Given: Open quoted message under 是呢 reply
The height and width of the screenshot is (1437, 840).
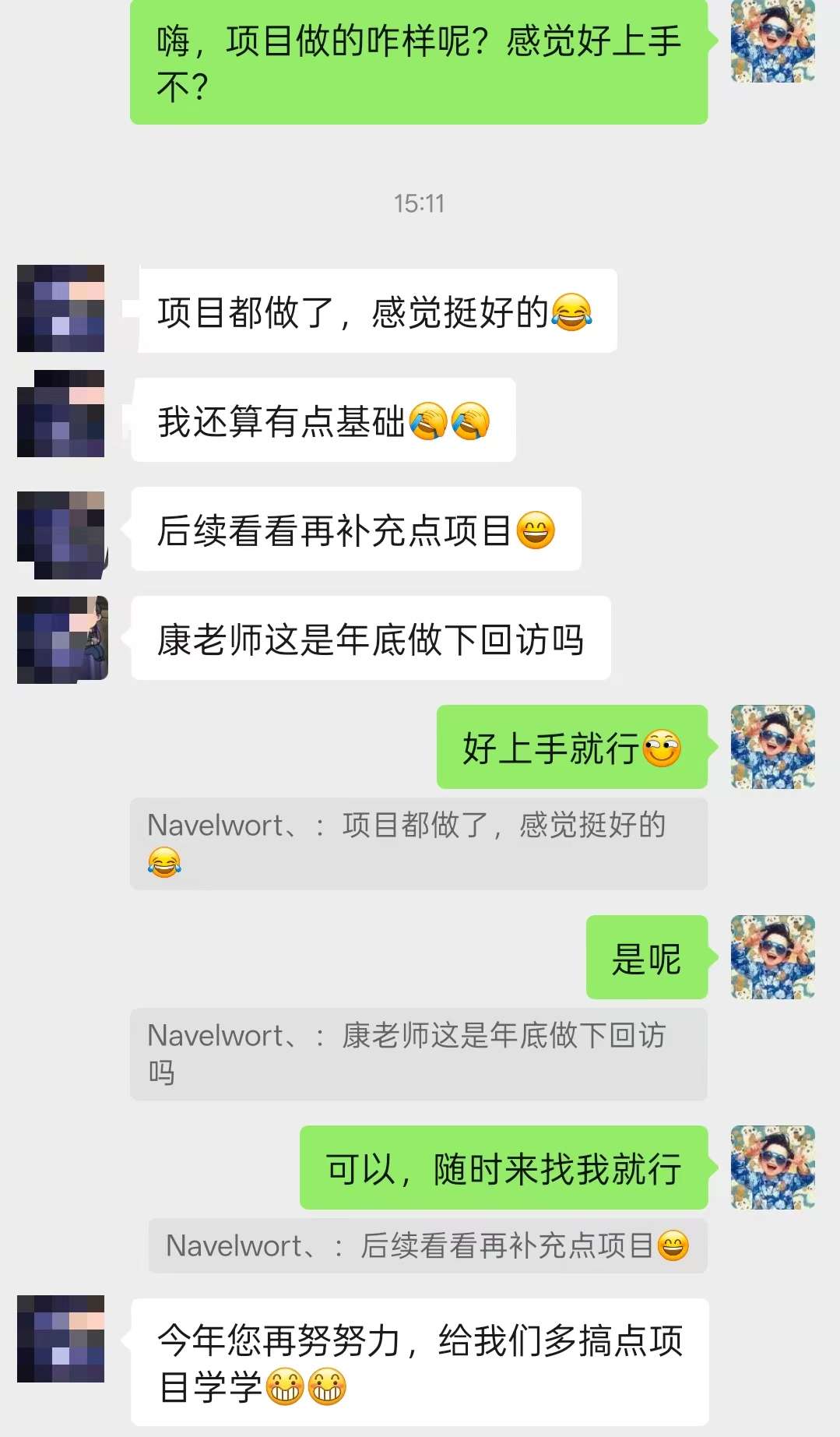Looking at the screenshot, I should [x=418, y=1054].
